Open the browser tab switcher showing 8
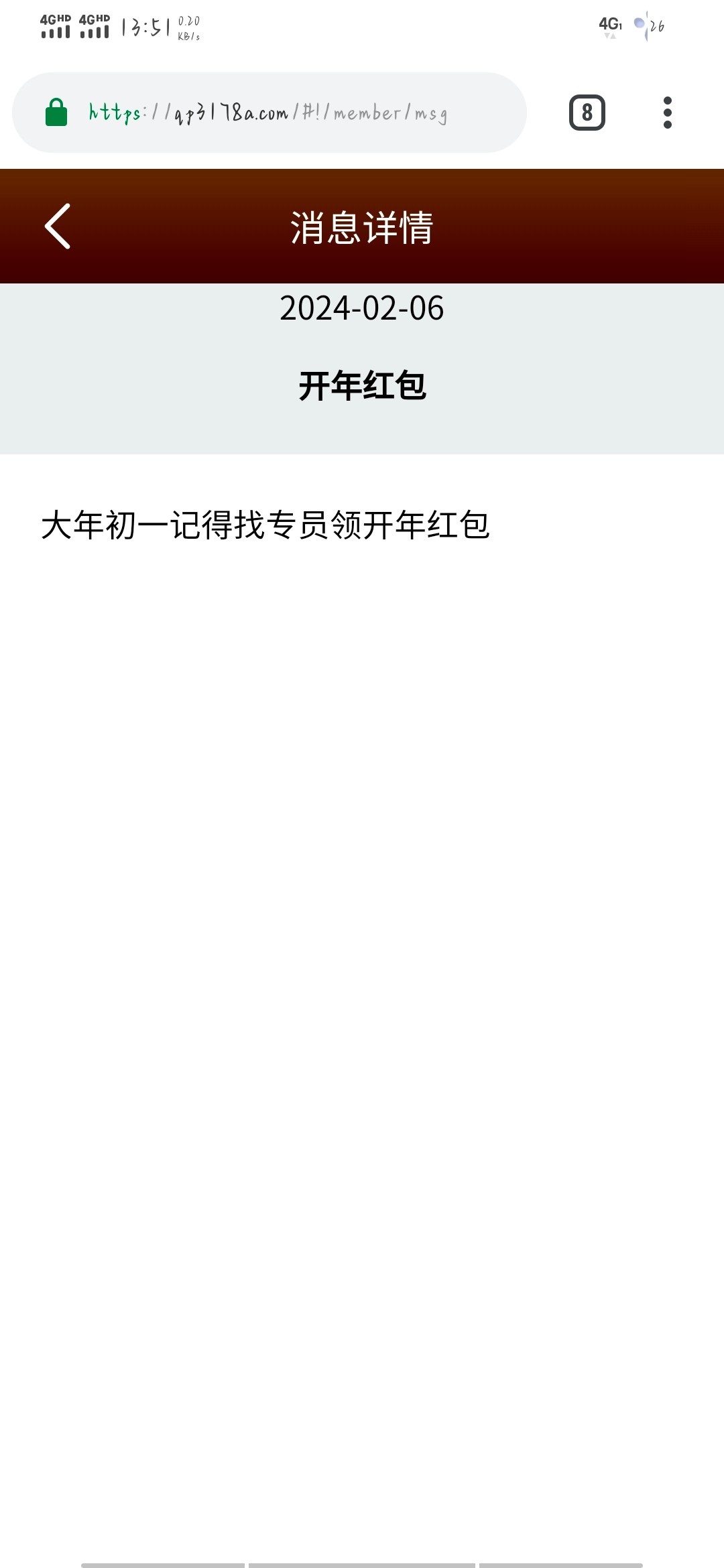 [587, 113]
